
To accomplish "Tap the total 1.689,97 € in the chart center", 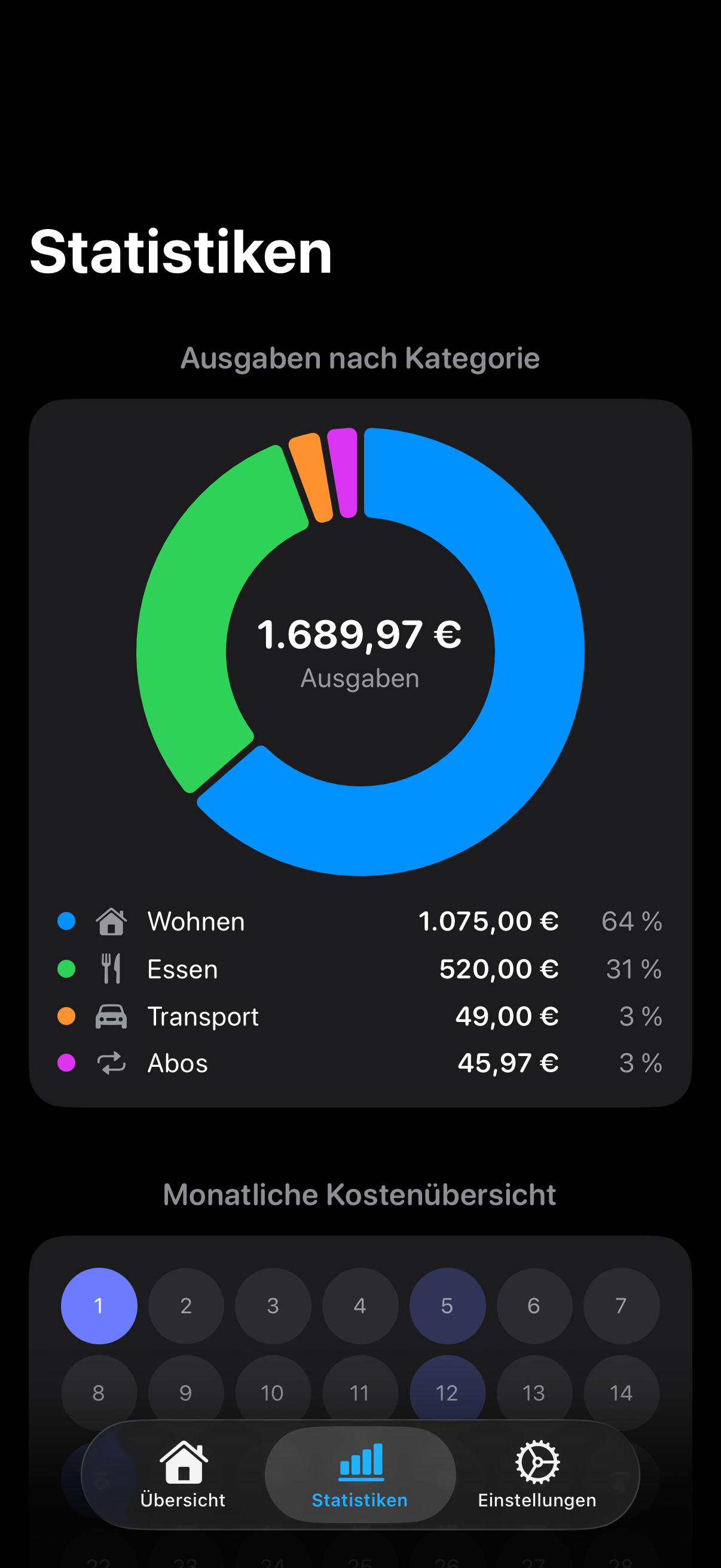I will coord(360,635).
